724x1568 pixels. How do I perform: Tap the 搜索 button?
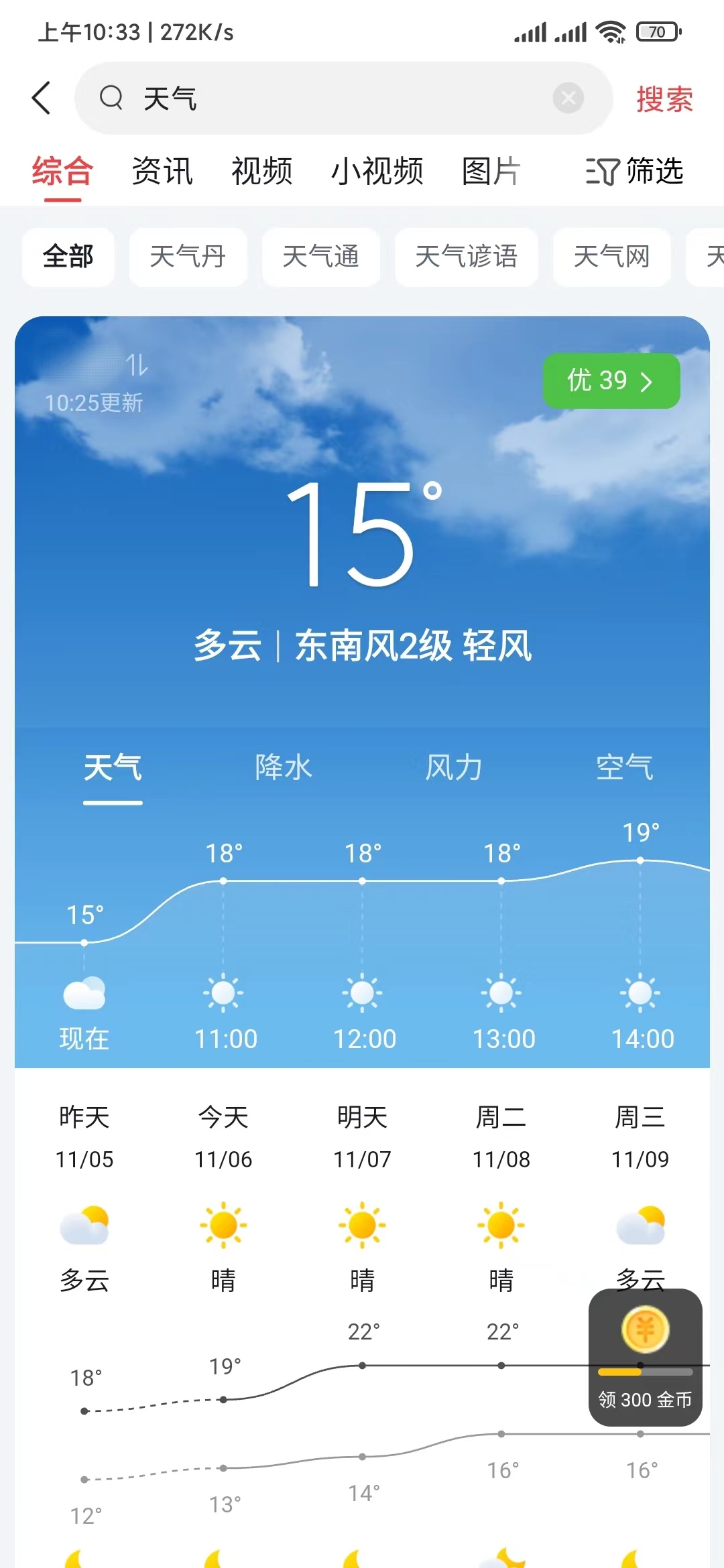coord(662,100)
